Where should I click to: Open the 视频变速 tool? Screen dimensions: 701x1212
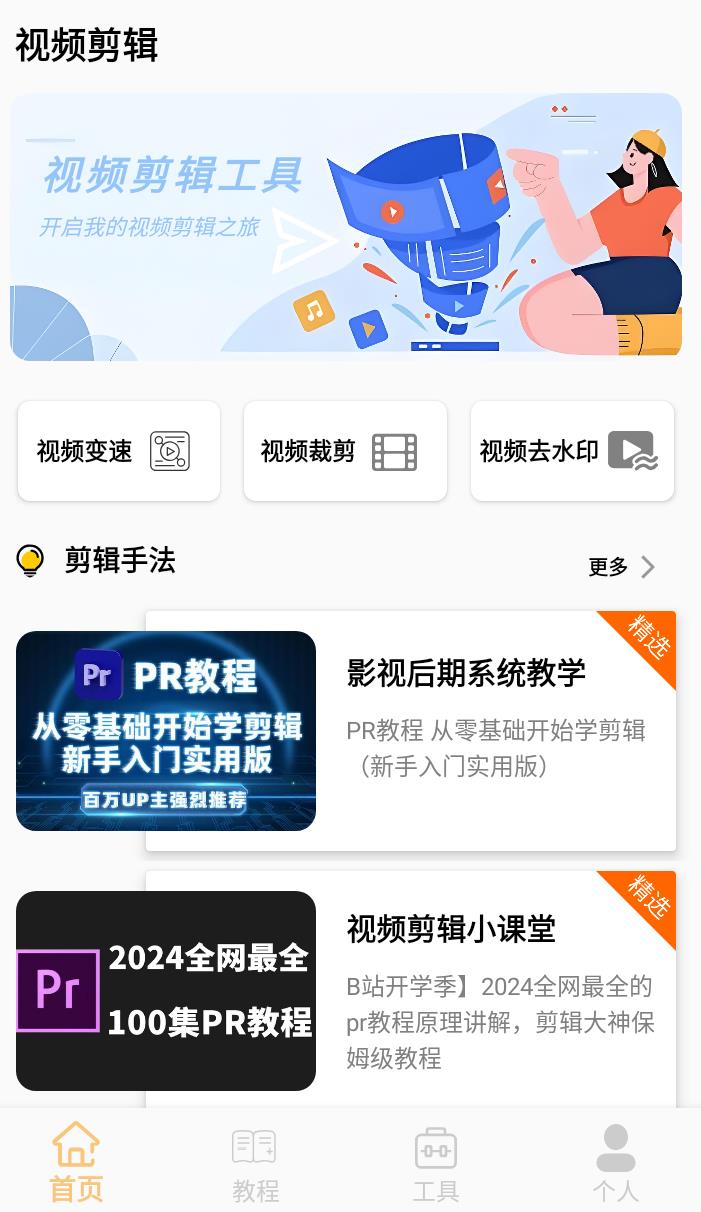(118, 451)
